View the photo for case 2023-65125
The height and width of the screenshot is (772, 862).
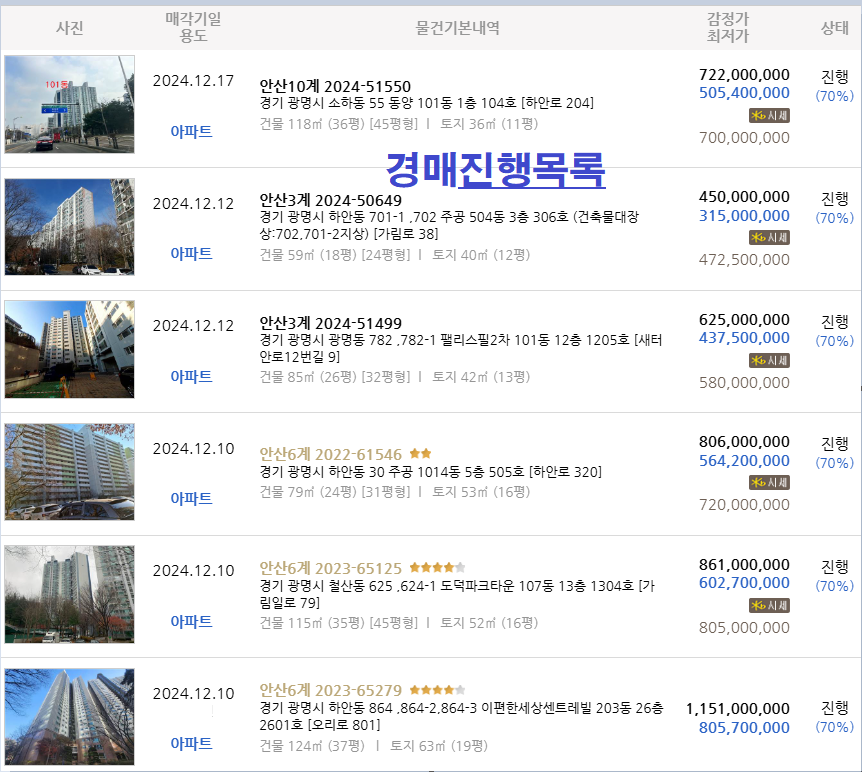(69, 594)
